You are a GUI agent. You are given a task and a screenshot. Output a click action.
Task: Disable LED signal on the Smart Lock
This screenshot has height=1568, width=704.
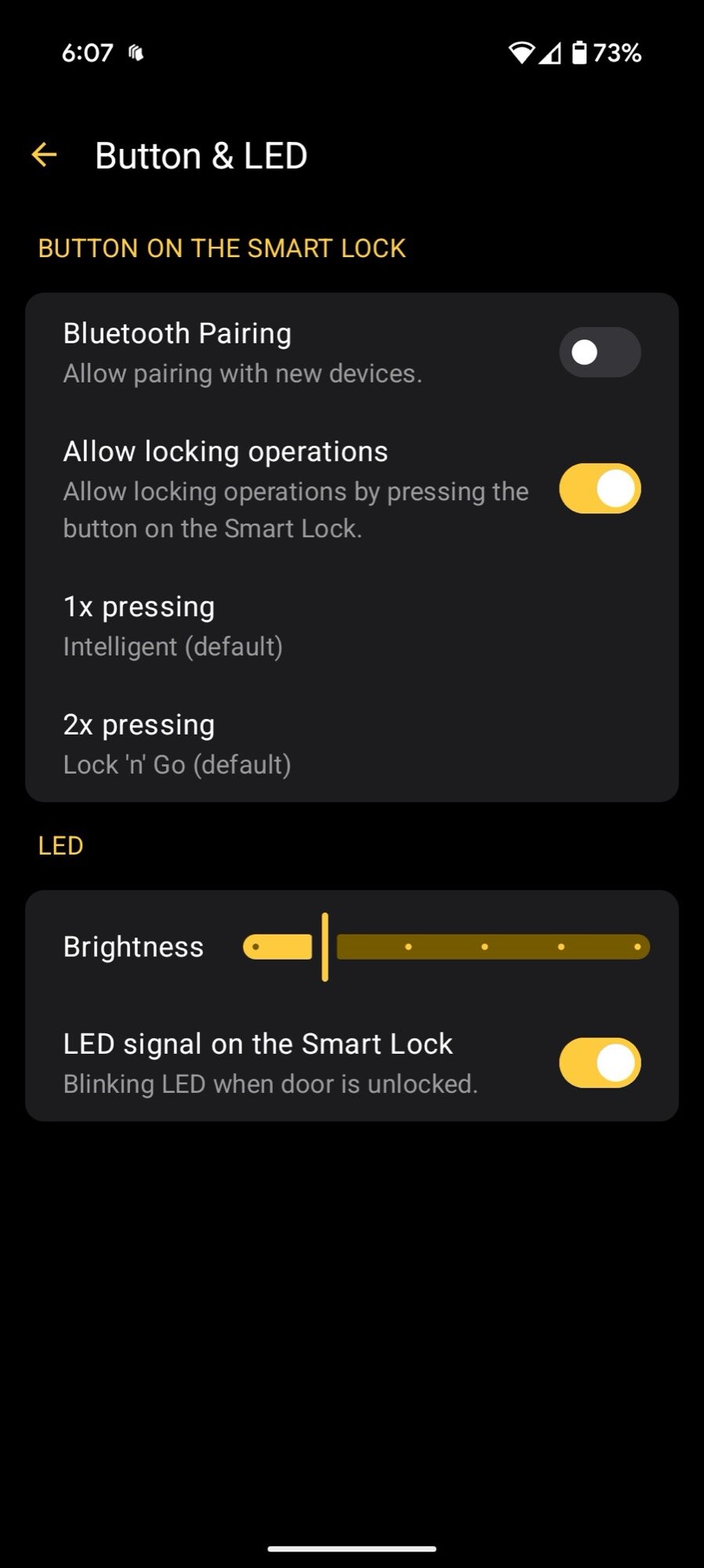tap(600, 1063)
